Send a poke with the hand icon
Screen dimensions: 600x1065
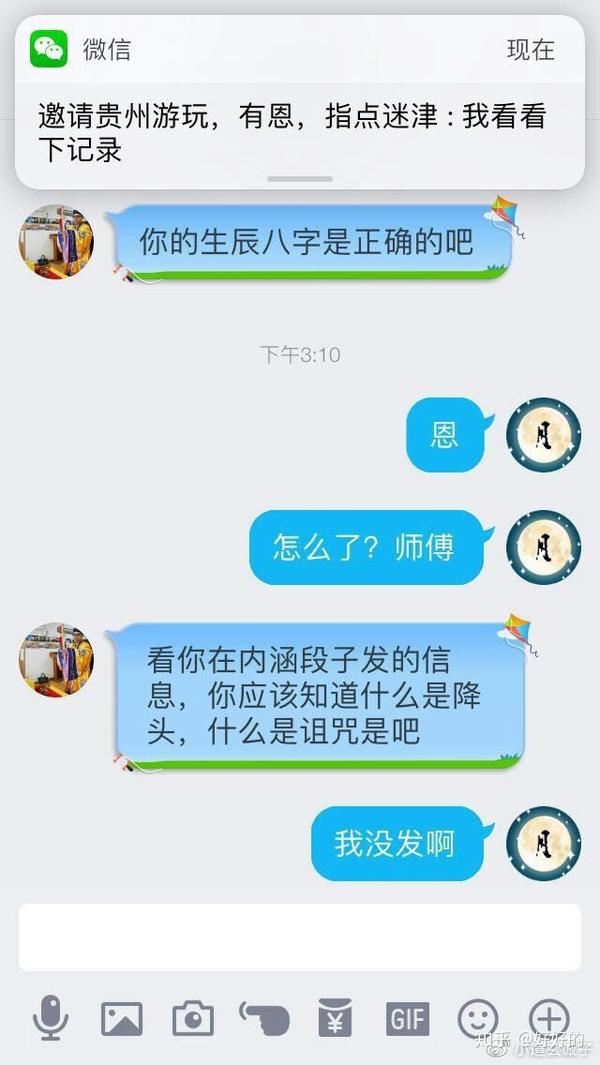[265, 1019]
